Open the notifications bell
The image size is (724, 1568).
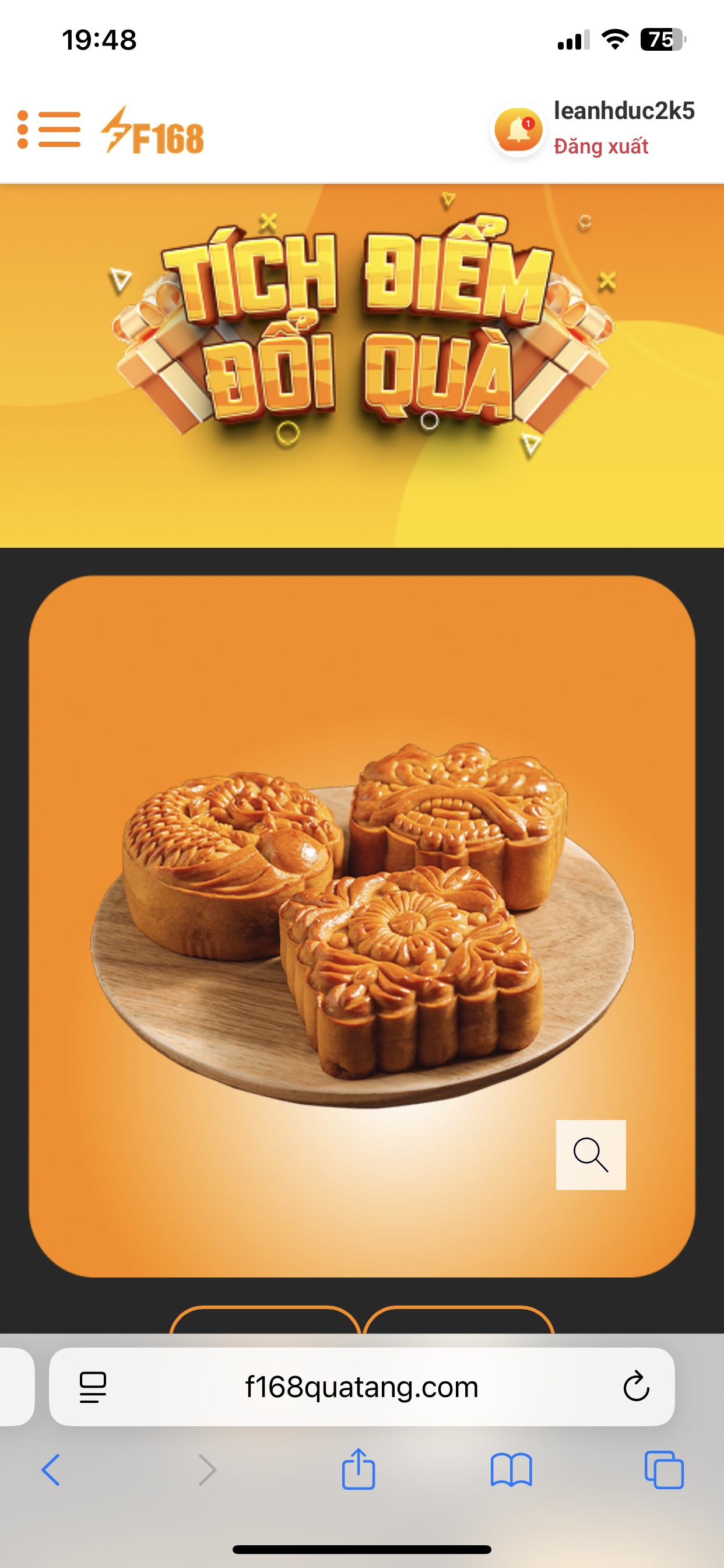tap(518, 130)
